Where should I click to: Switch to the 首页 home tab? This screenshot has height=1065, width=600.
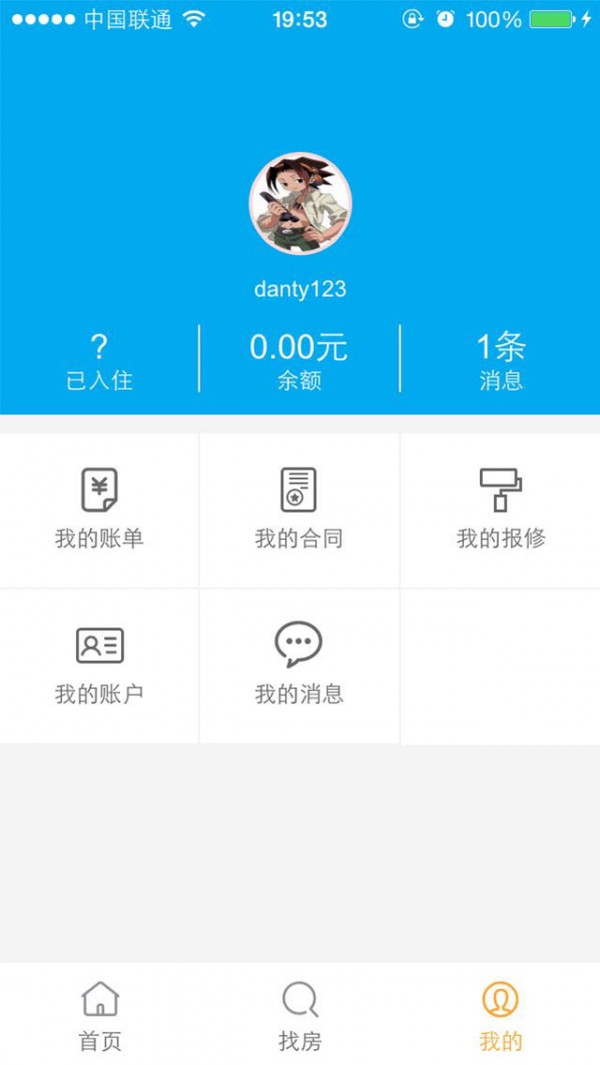[x=100, y=1015]
